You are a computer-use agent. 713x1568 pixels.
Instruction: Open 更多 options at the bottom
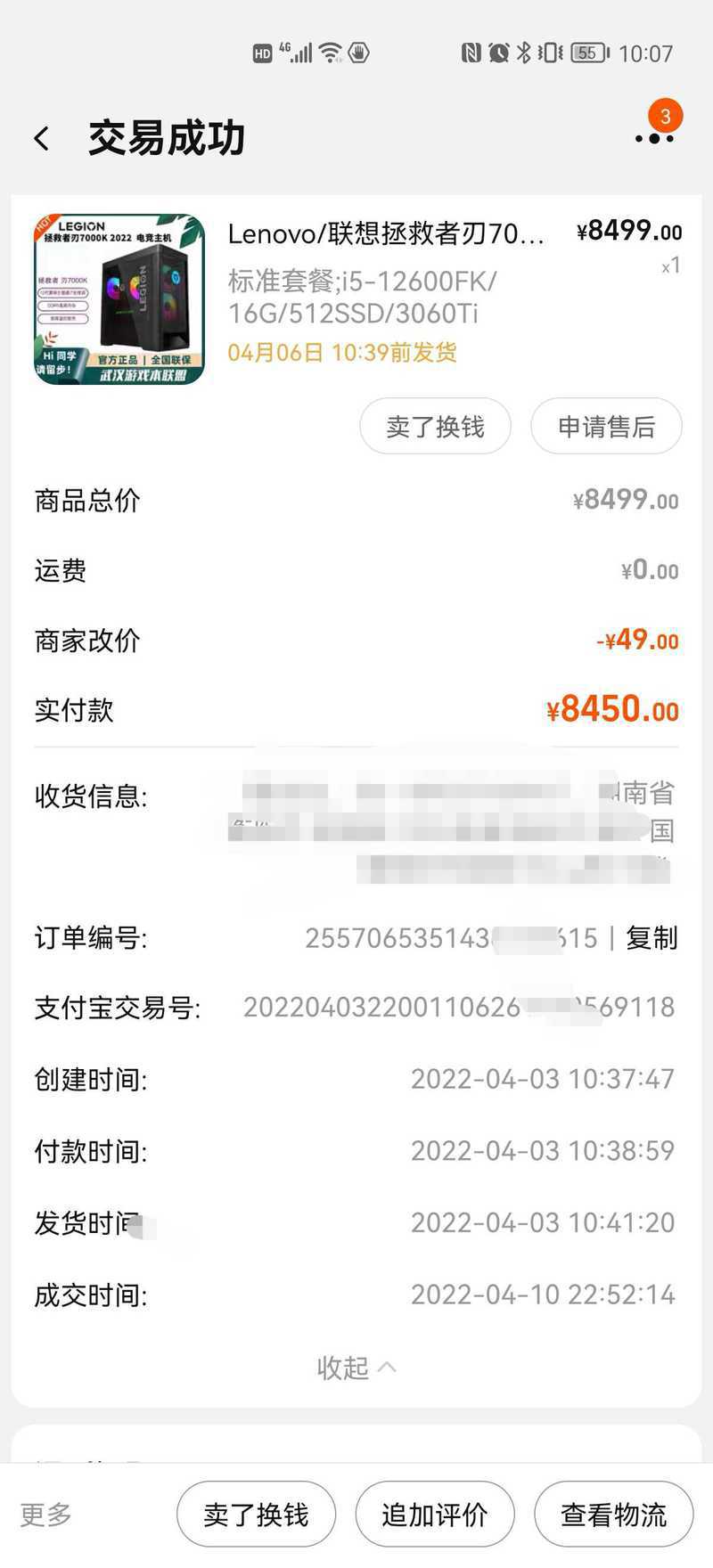tap(46, 1514)
